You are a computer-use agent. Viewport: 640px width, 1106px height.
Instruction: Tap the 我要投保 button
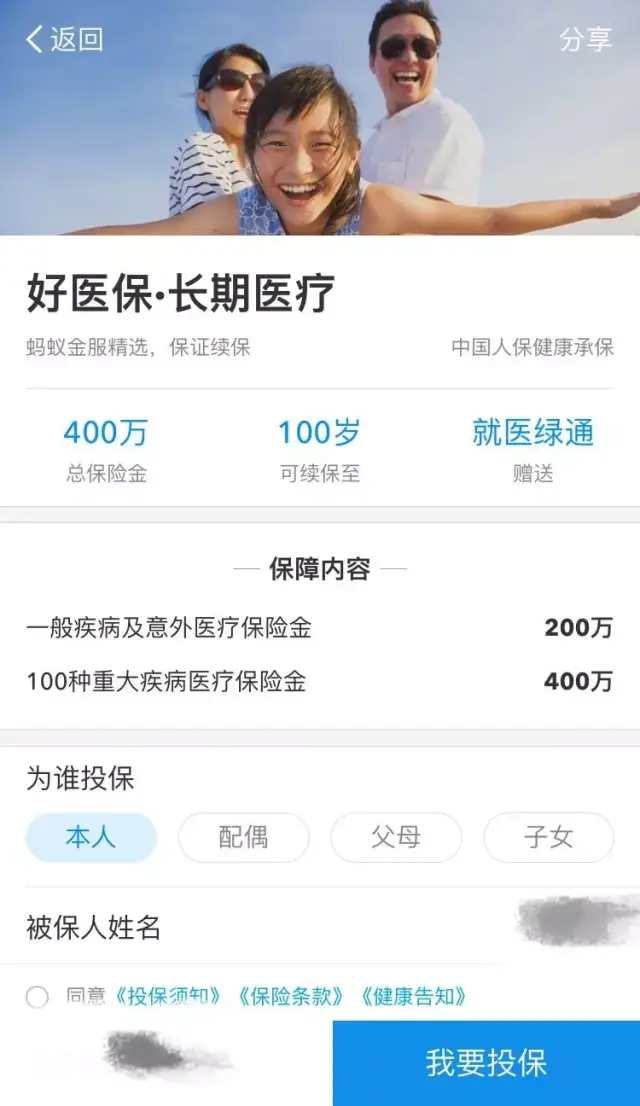coord(486,1063)
